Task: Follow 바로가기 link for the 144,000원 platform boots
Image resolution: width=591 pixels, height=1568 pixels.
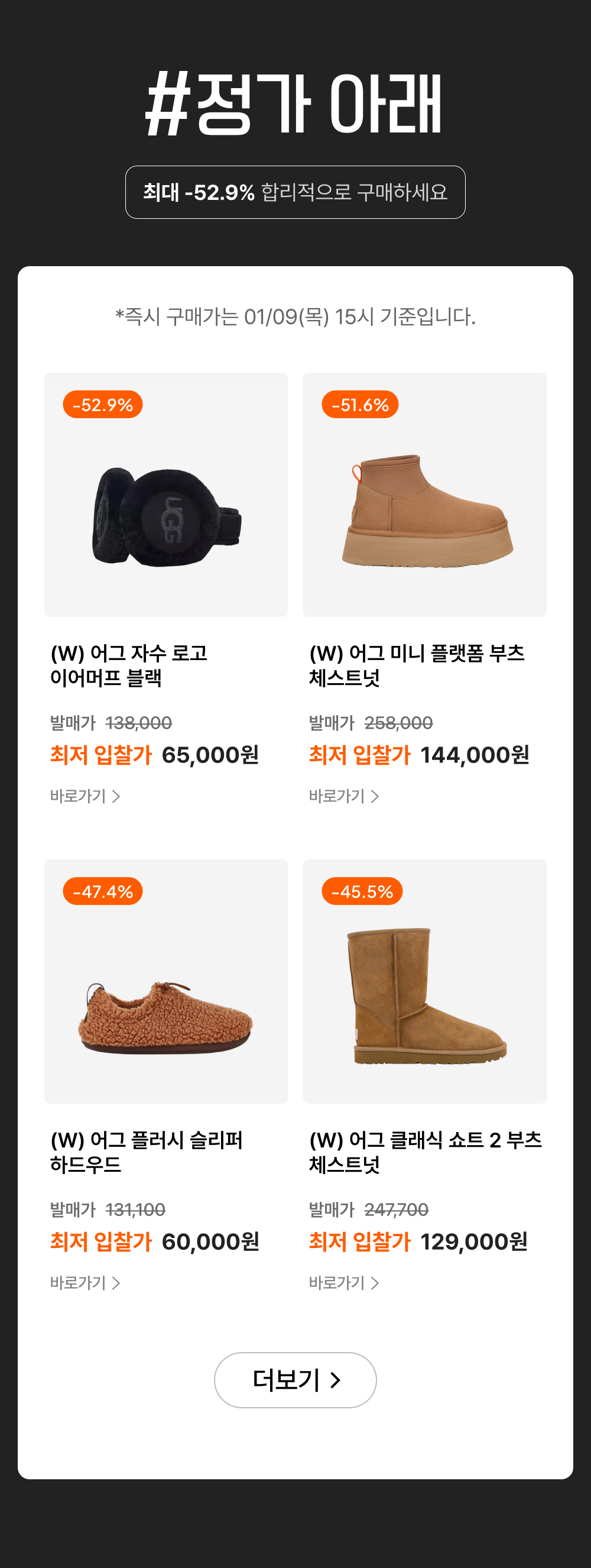Action: pyautogui.click(x=344, y=796)
